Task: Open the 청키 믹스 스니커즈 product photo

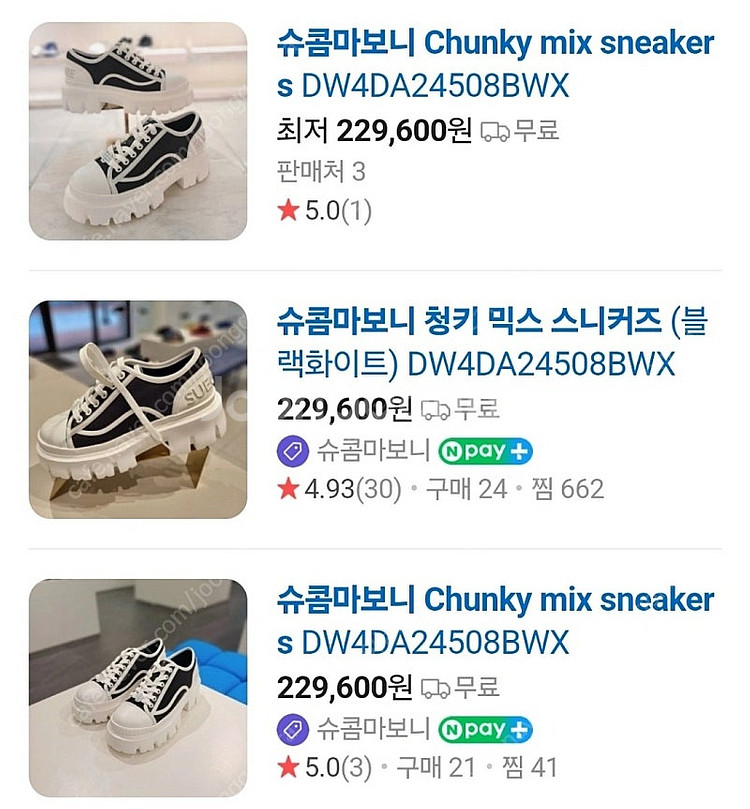Action: tap(138, 409)
